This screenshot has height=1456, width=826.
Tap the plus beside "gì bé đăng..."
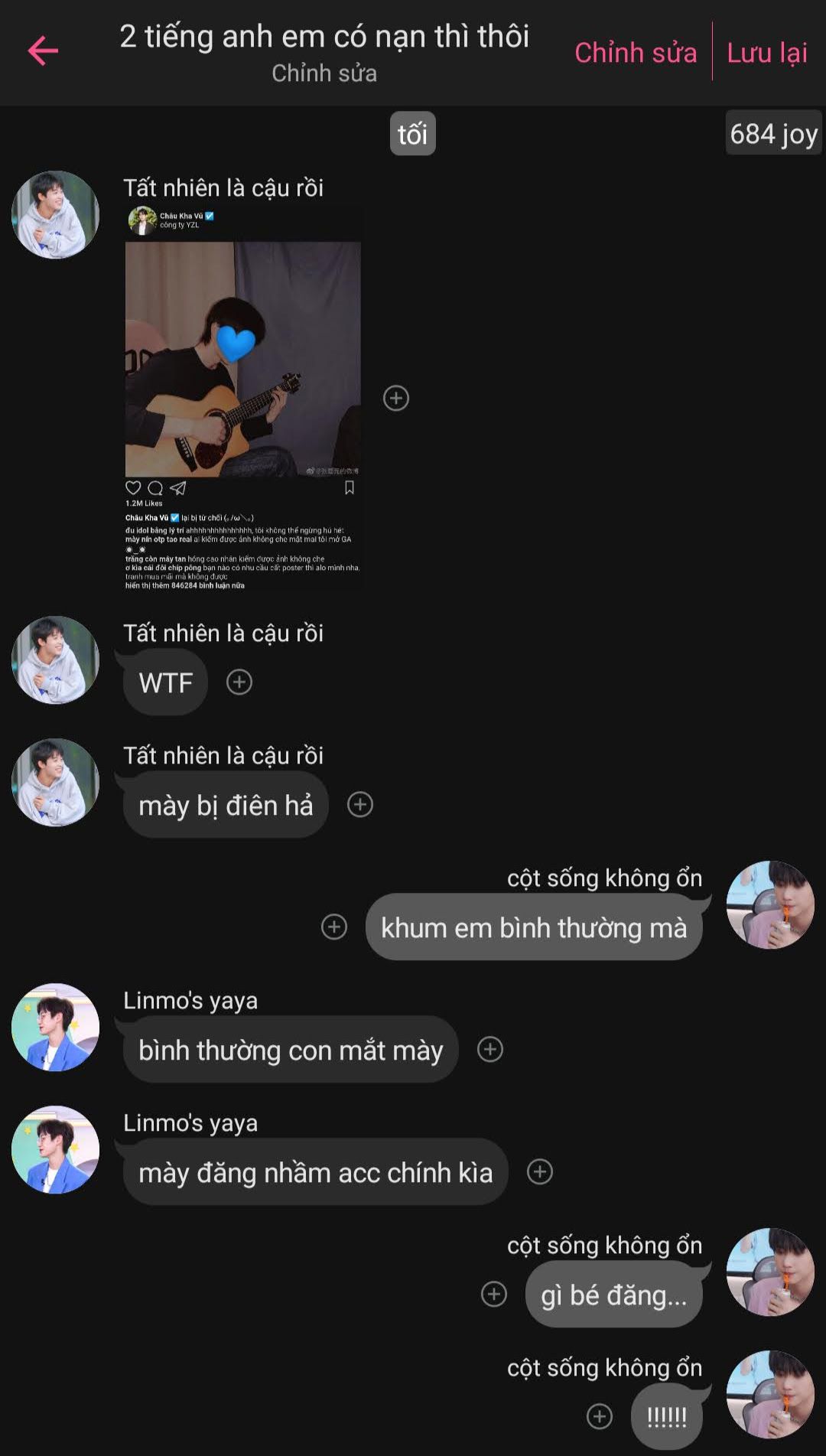tap(494, 1294)
